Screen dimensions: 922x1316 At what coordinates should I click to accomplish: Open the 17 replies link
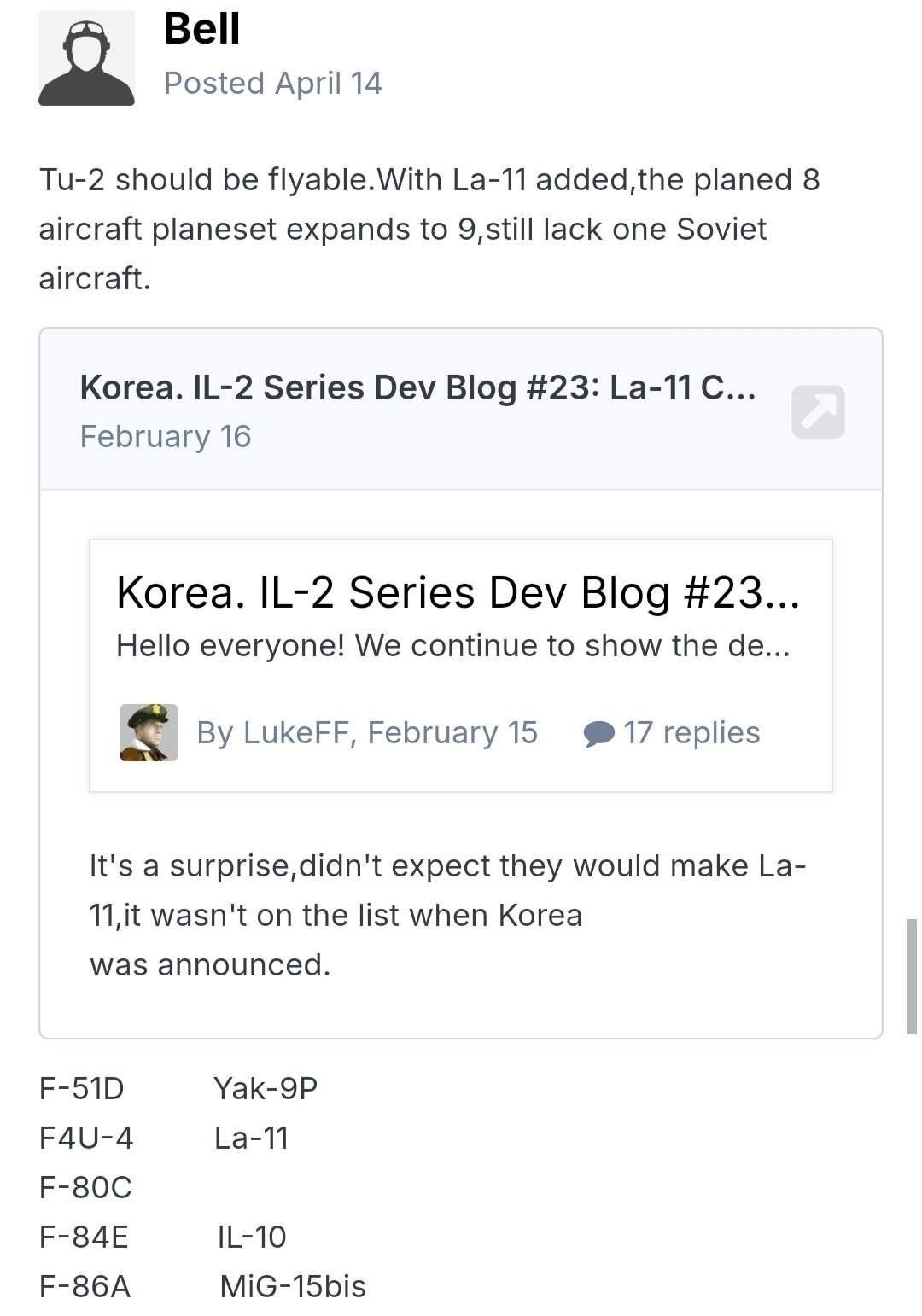[x=673, y=732]
